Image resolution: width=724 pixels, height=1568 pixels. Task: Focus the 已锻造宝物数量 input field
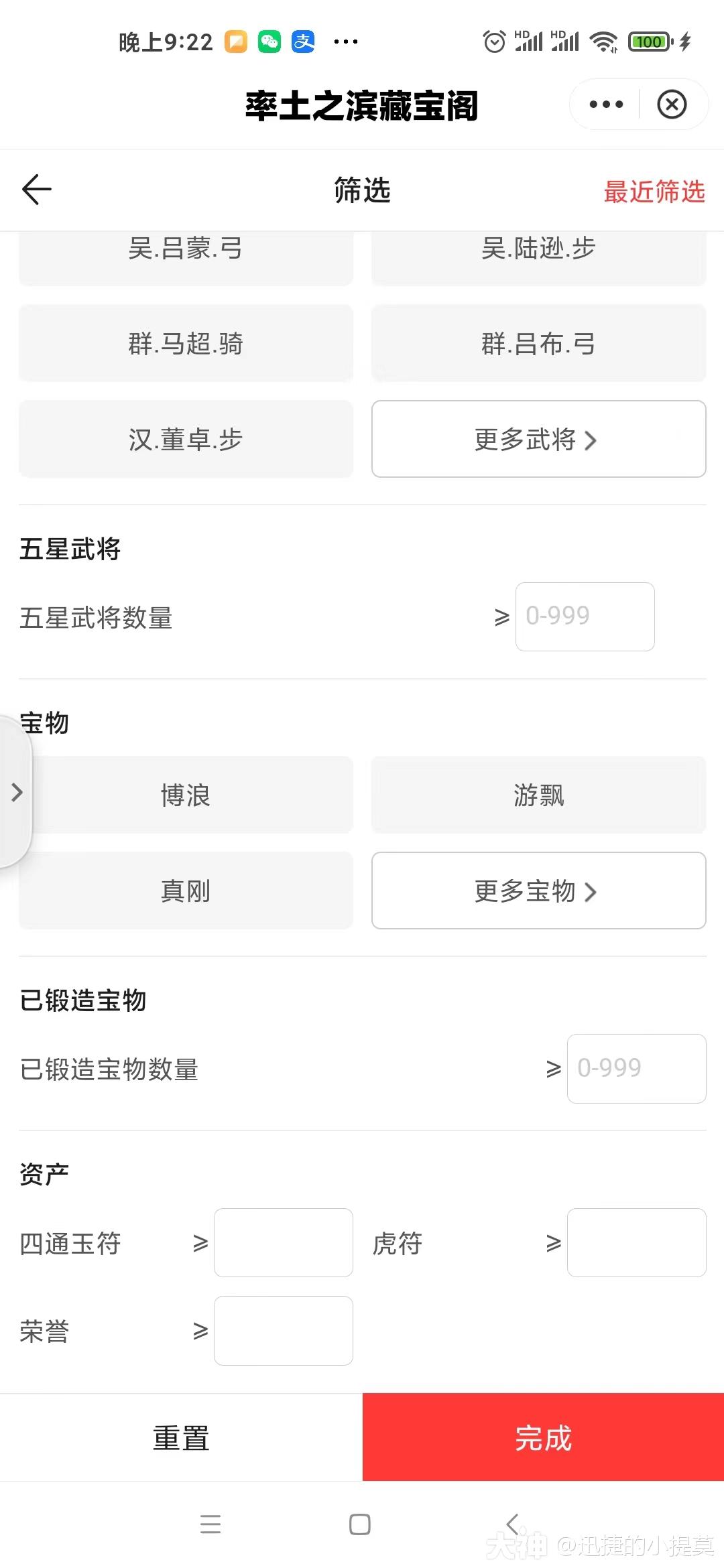(x=636, y=1069)
